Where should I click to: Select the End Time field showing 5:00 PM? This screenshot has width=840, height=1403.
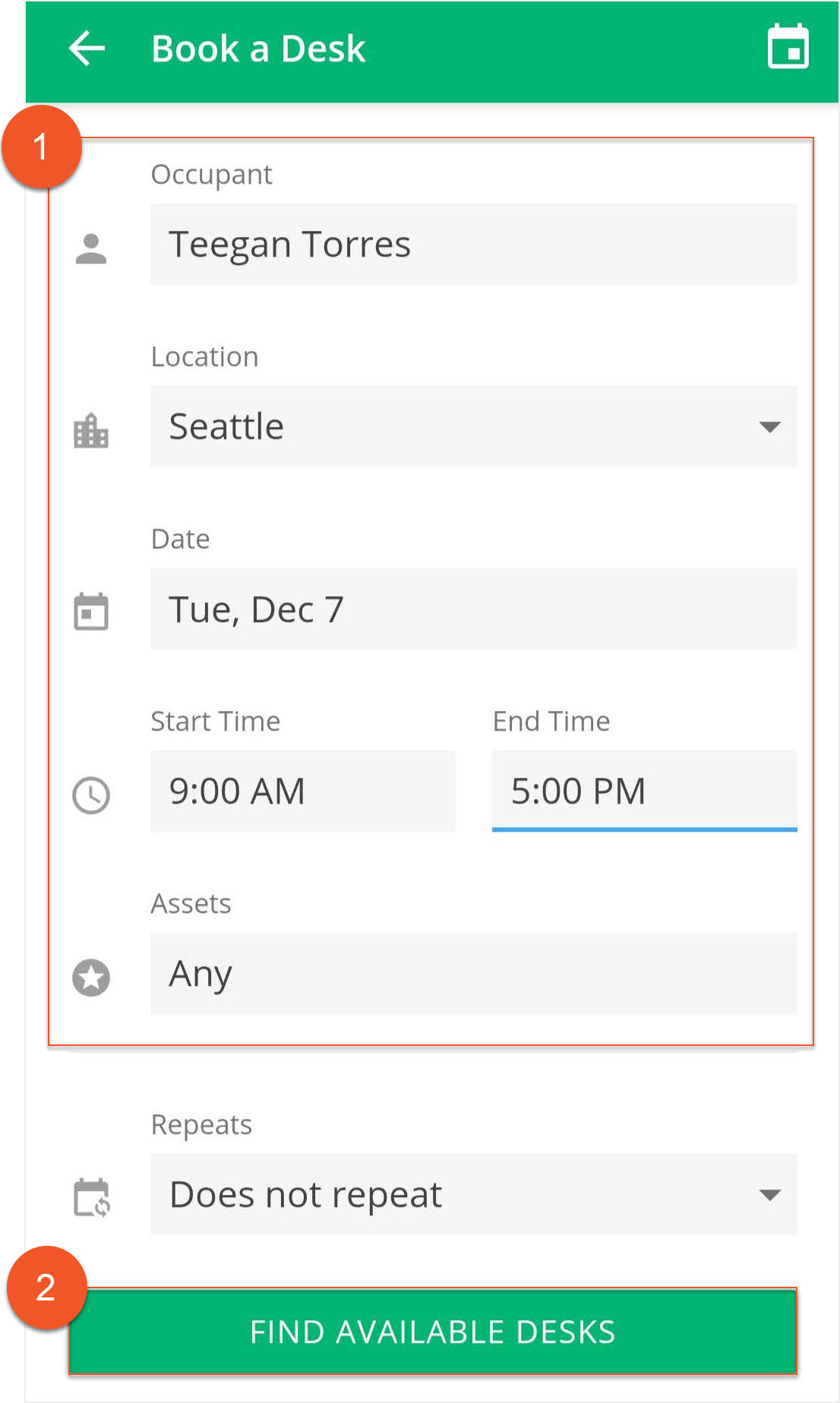(646, 792)
